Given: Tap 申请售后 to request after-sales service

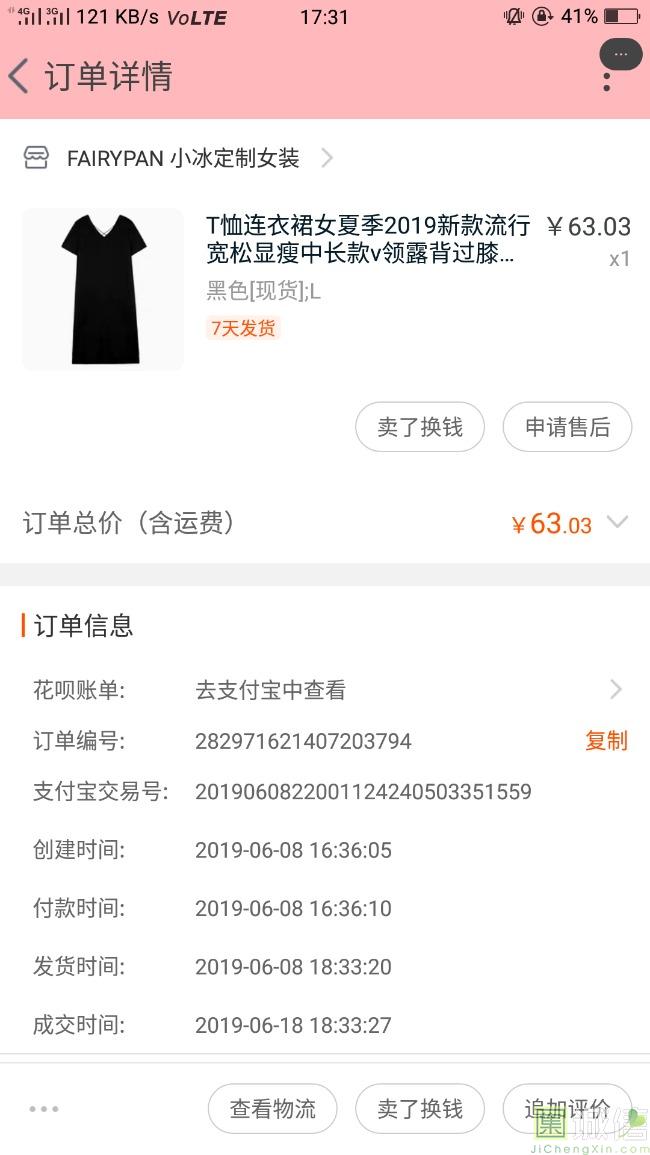Looking at the screenshot, I should click(x=567, y=428).
